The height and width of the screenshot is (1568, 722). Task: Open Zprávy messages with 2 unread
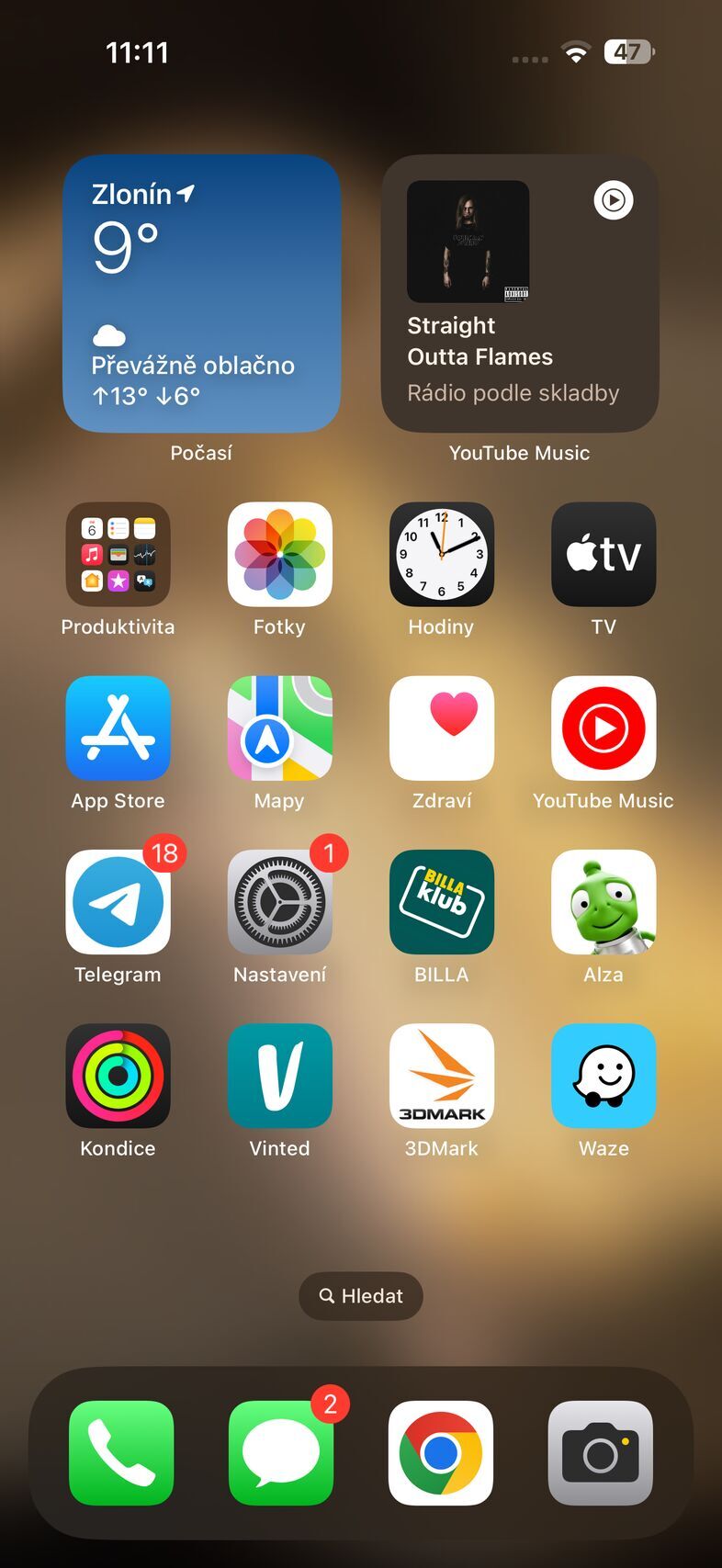click(x=281, y=1455)
